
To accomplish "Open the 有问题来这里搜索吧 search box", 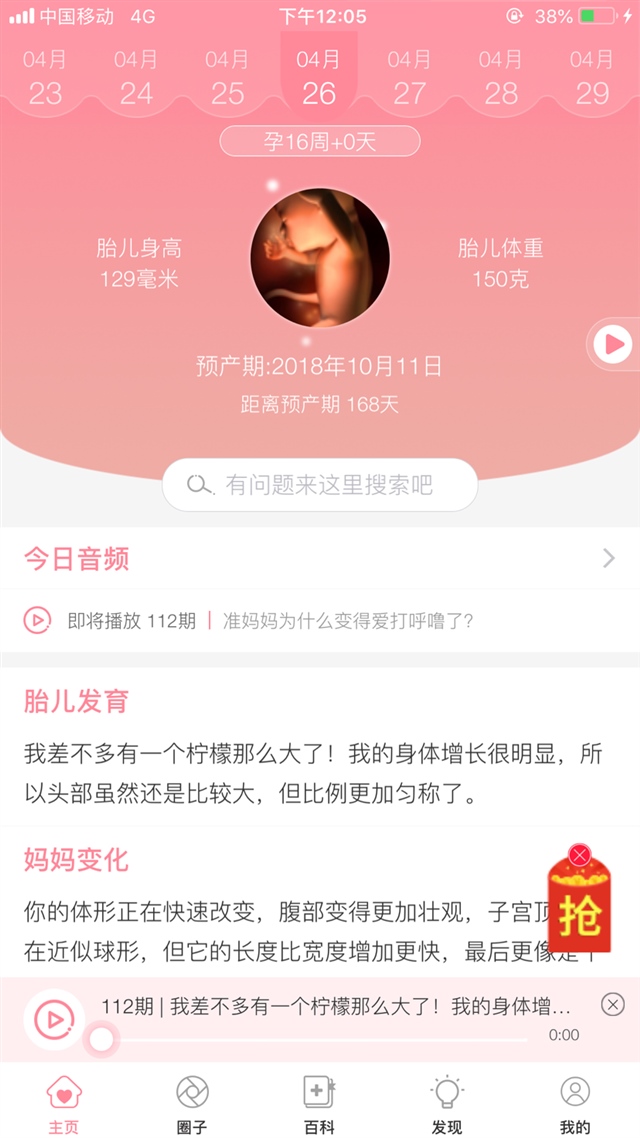I will coord(320,485).
